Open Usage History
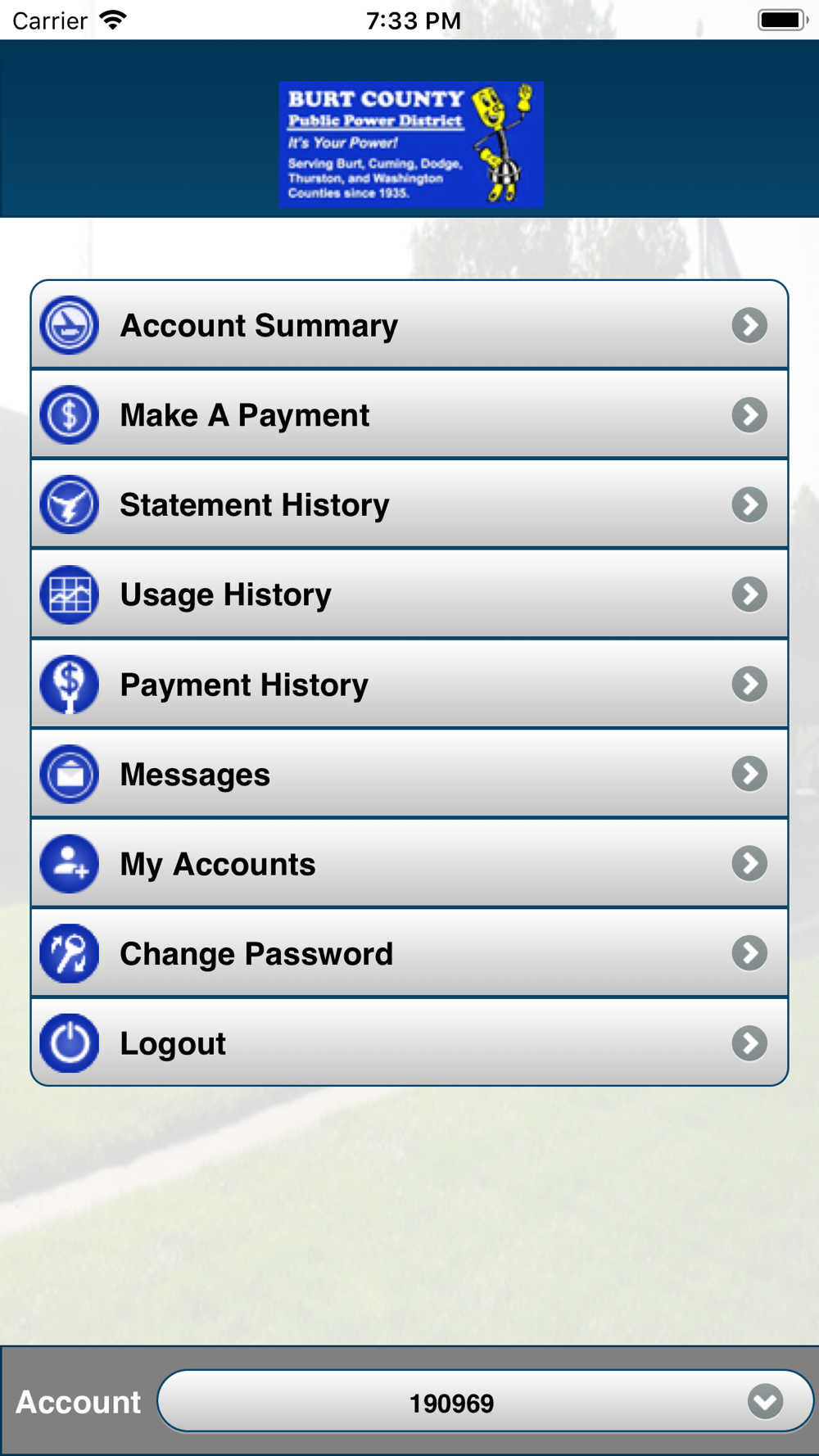 pyautogui.click(x=409, y=595)
